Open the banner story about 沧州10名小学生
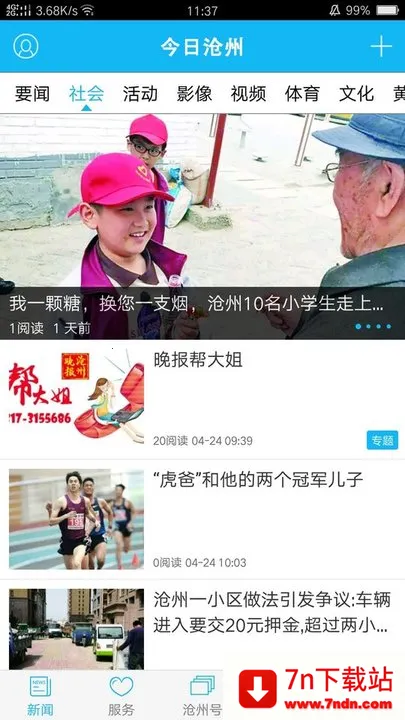405x720 pixels. 202,226
